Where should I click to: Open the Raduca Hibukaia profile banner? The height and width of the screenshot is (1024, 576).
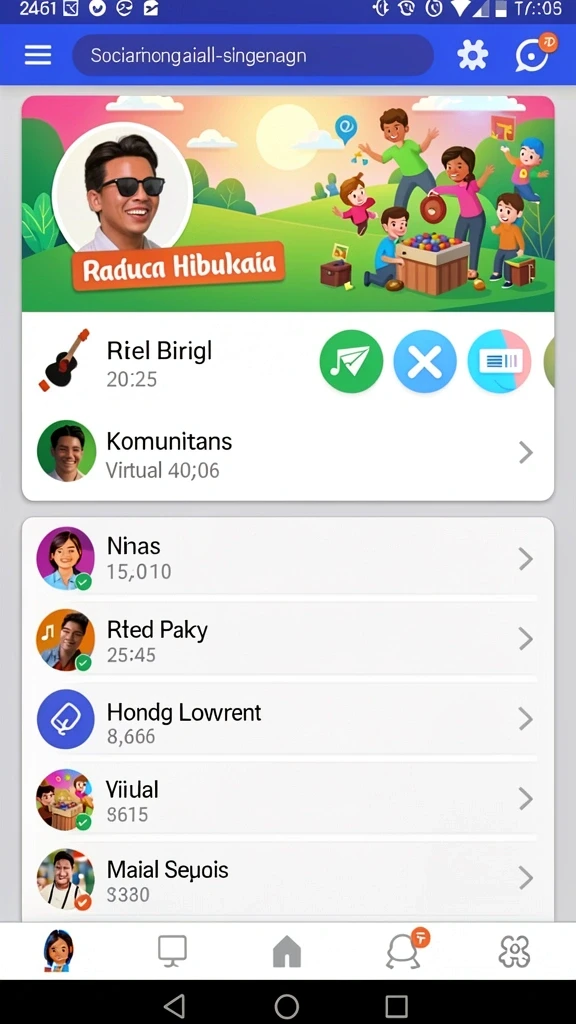click(288, 204)
